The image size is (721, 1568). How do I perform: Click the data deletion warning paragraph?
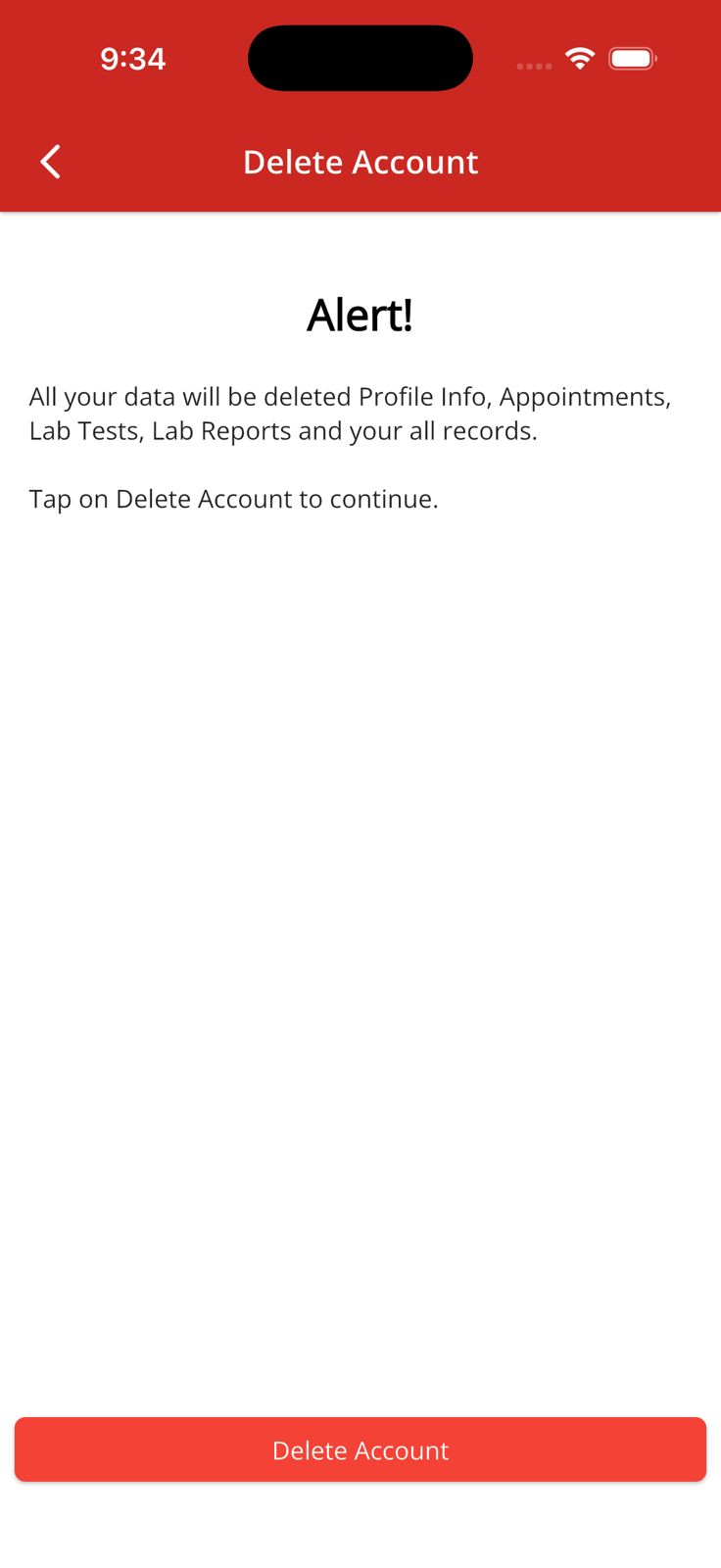[350, 413]
